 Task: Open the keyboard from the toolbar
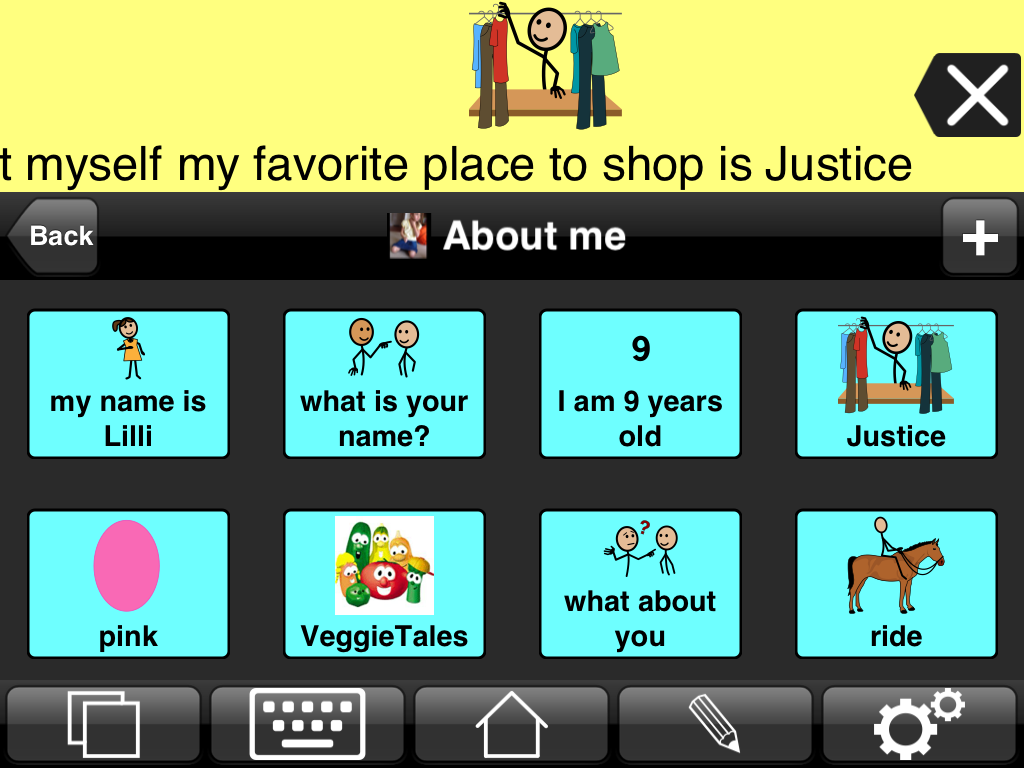coord(307,726)
